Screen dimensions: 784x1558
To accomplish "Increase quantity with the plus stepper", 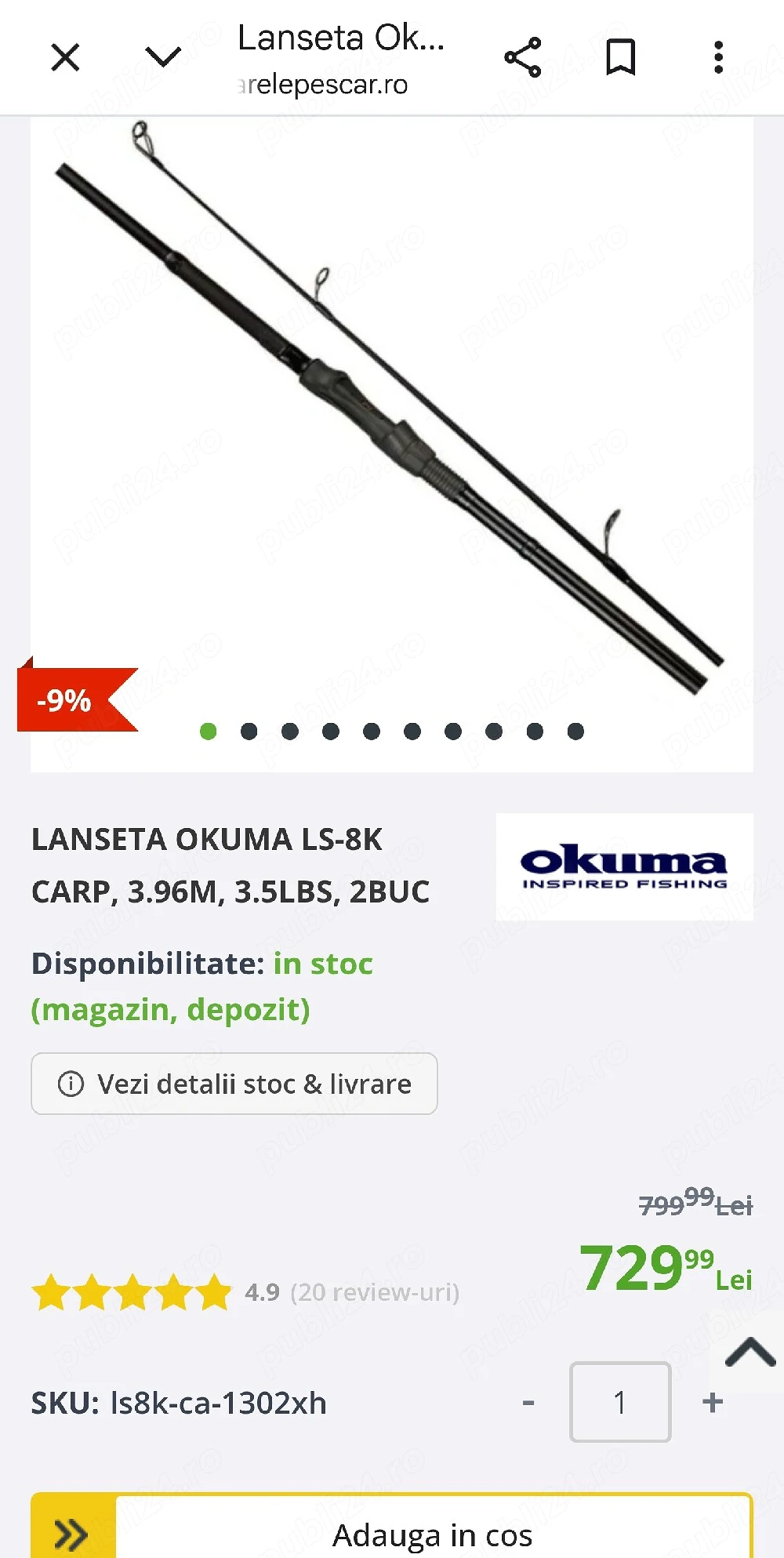I will (x=710, y=1402).
